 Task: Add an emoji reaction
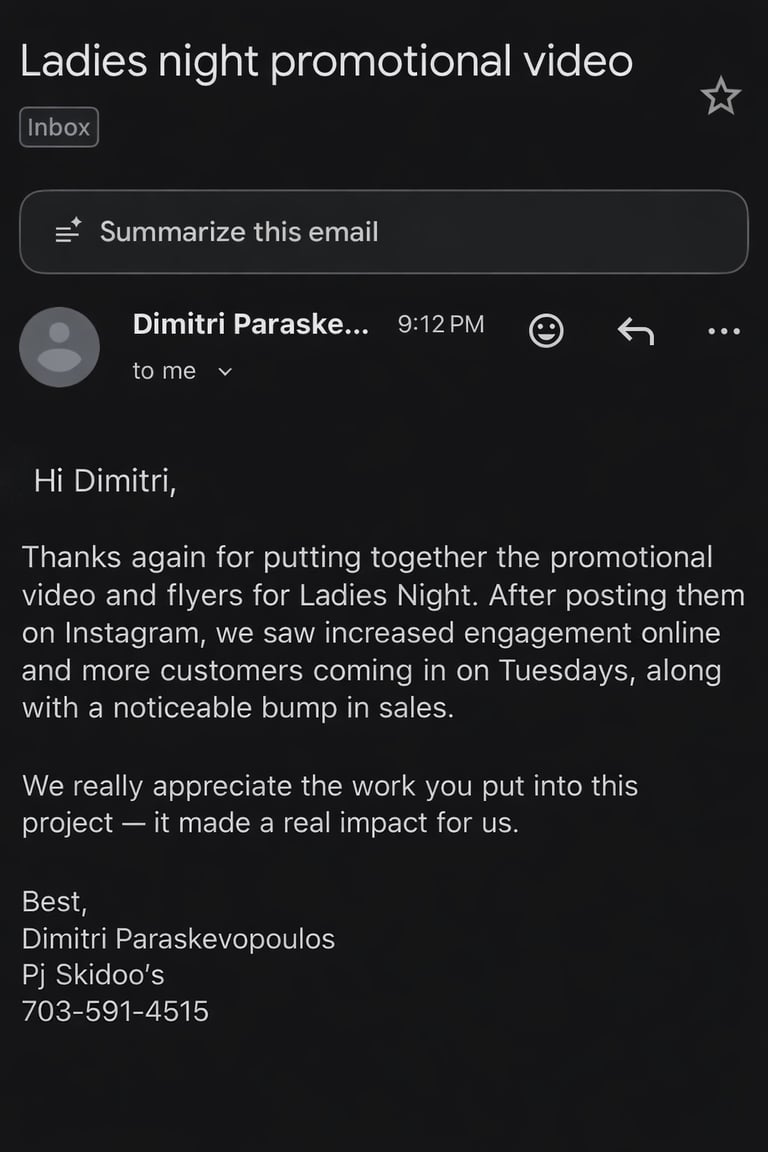point(546,330)
